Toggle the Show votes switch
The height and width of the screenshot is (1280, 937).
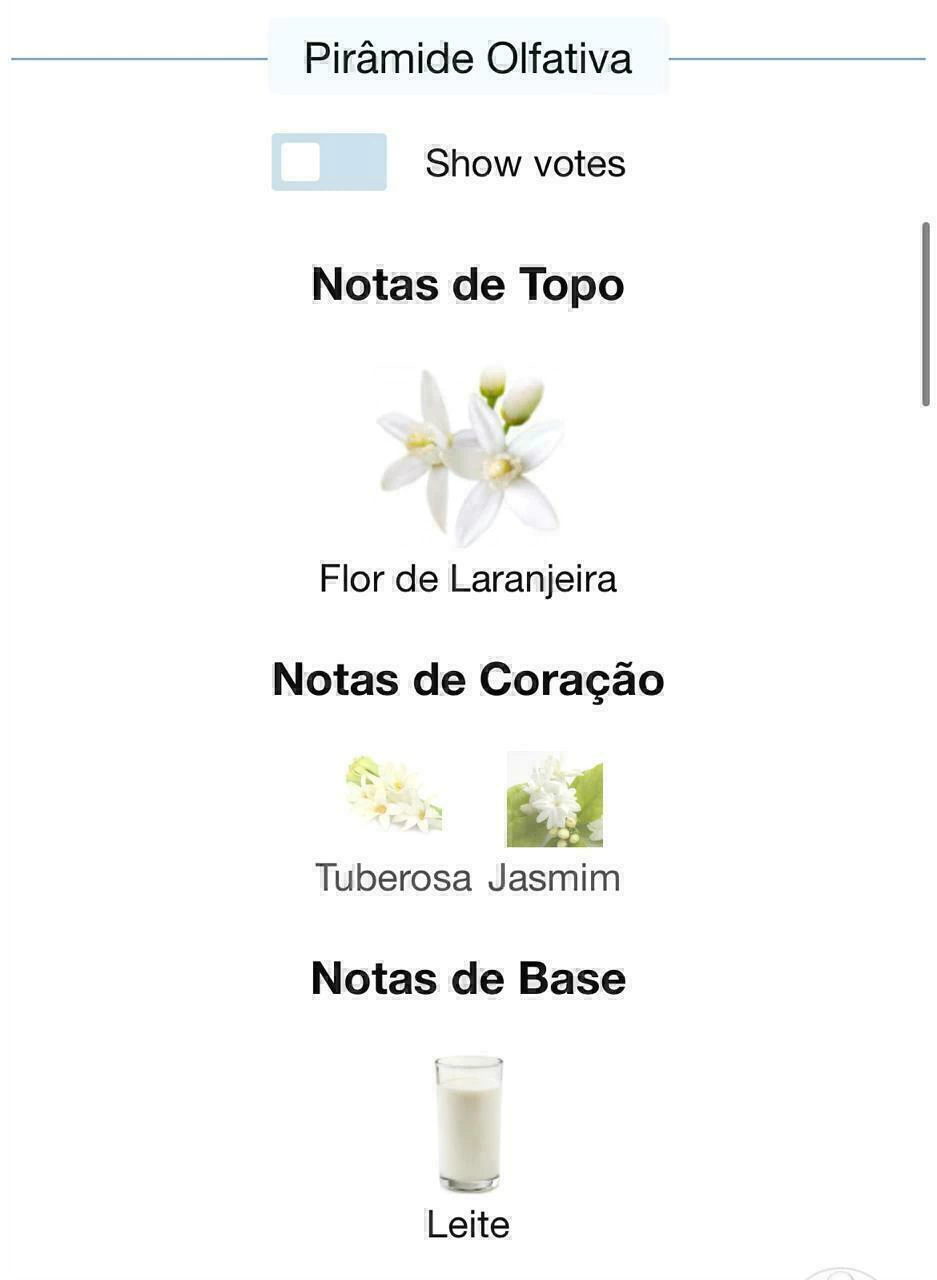[328, 162]
